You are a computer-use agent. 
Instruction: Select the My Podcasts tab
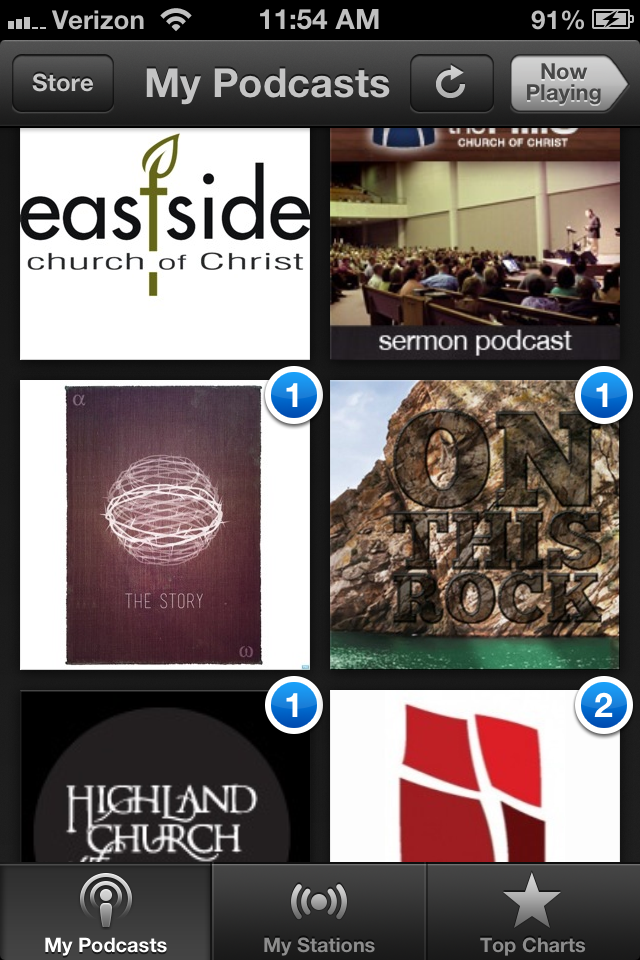click(x=106, y=914)
